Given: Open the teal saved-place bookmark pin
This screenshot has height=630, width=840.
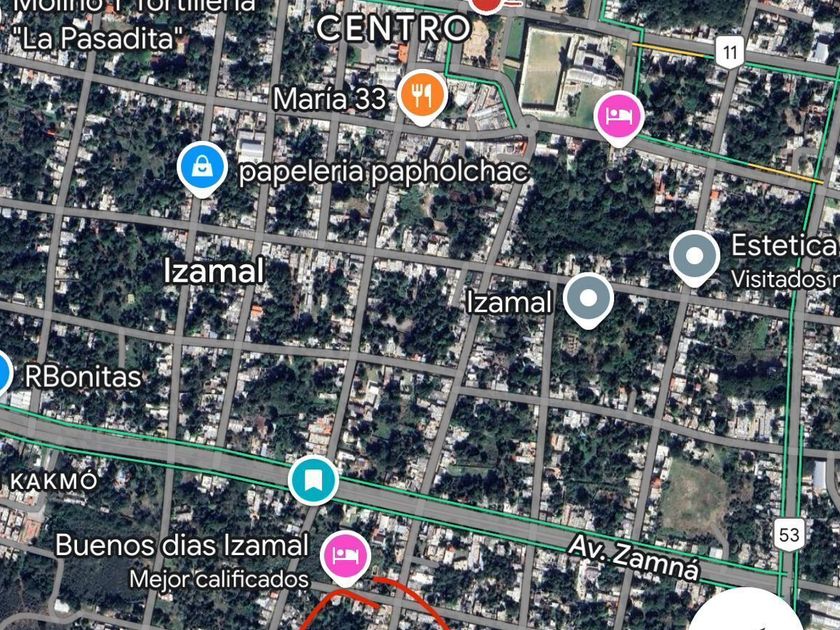Looking at the screenshot, I should click(x=313, y=481).
